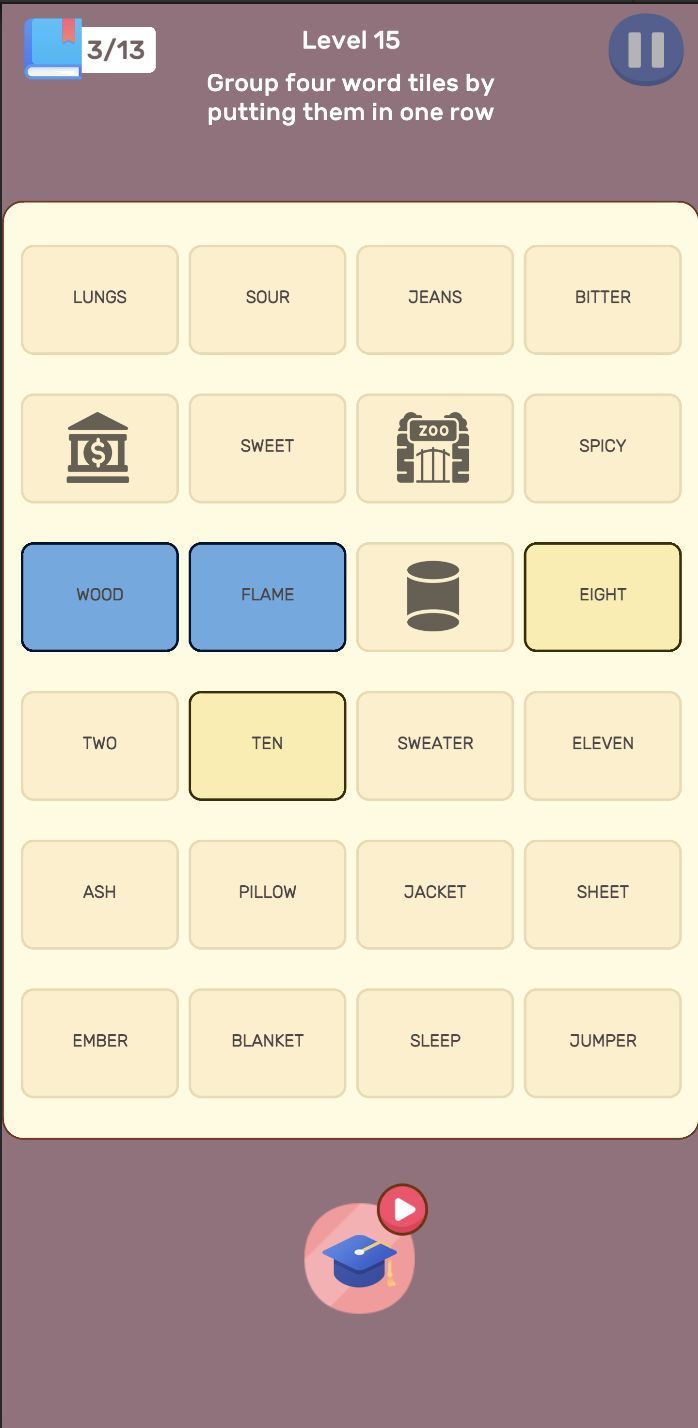The height and width of the screenshot is (1428, 698).
Task: Choose the cylinder picture tile
Action: point(435,596)
